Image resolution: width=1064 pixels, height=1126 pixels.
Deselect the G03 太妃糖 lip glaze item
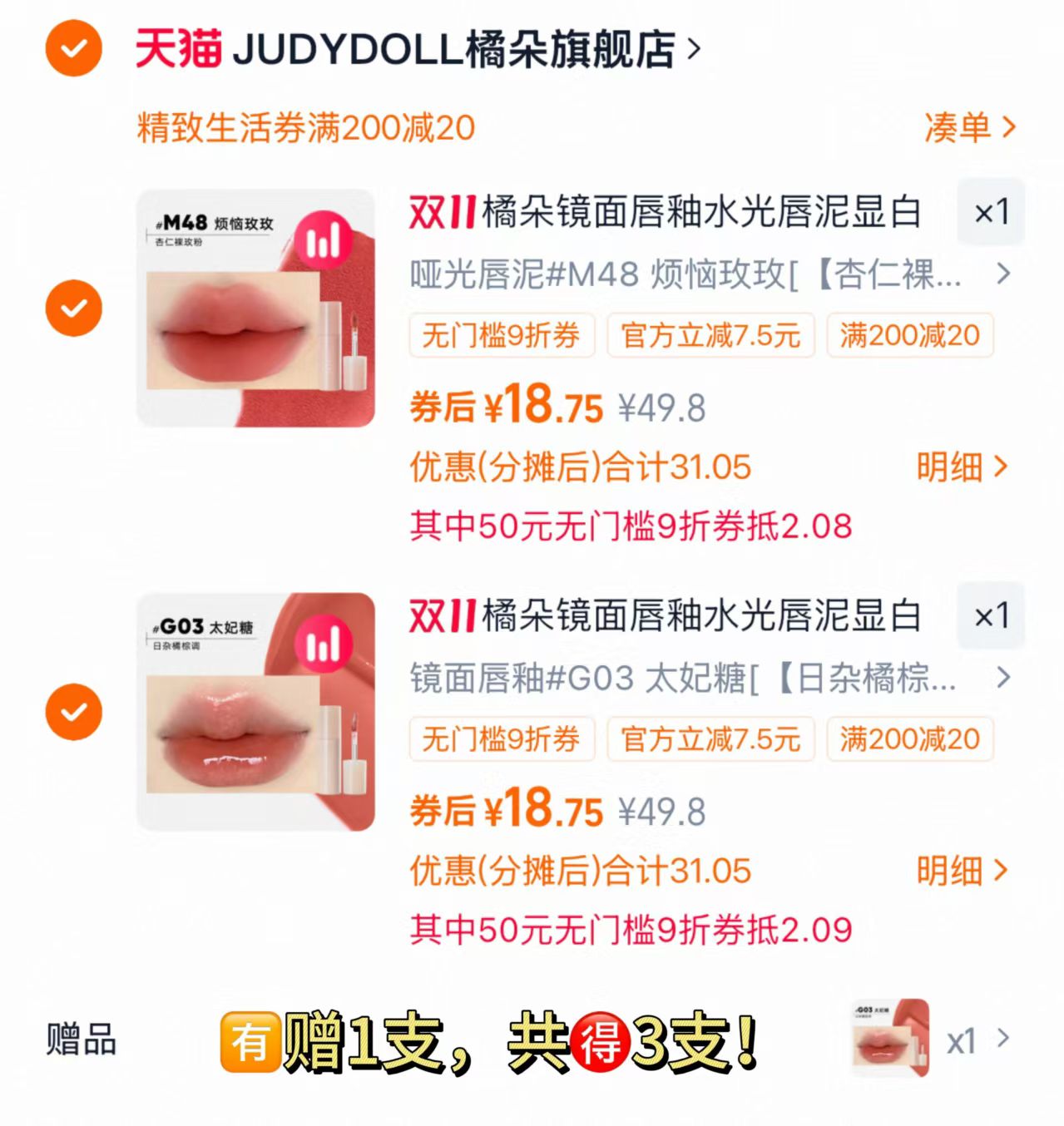(72, 712)
